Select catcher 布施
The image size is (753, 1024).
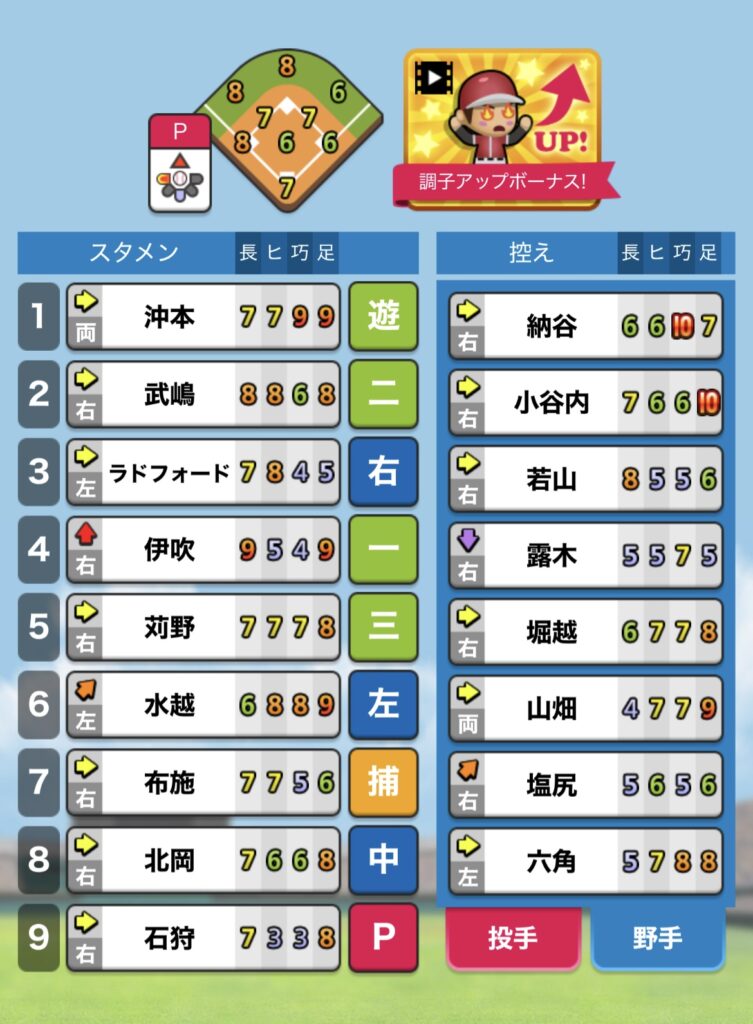[x=204, y=783]
